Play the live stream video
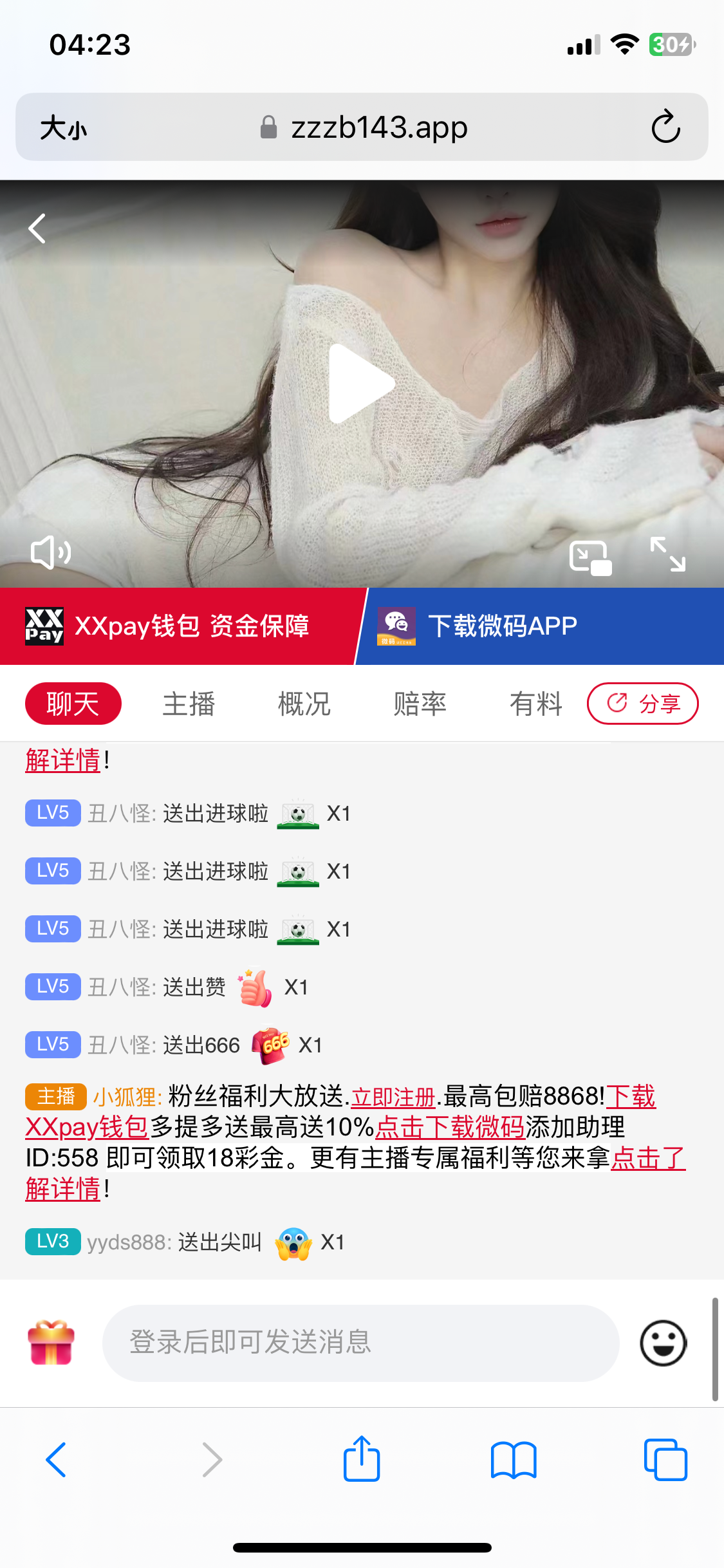 362,384
